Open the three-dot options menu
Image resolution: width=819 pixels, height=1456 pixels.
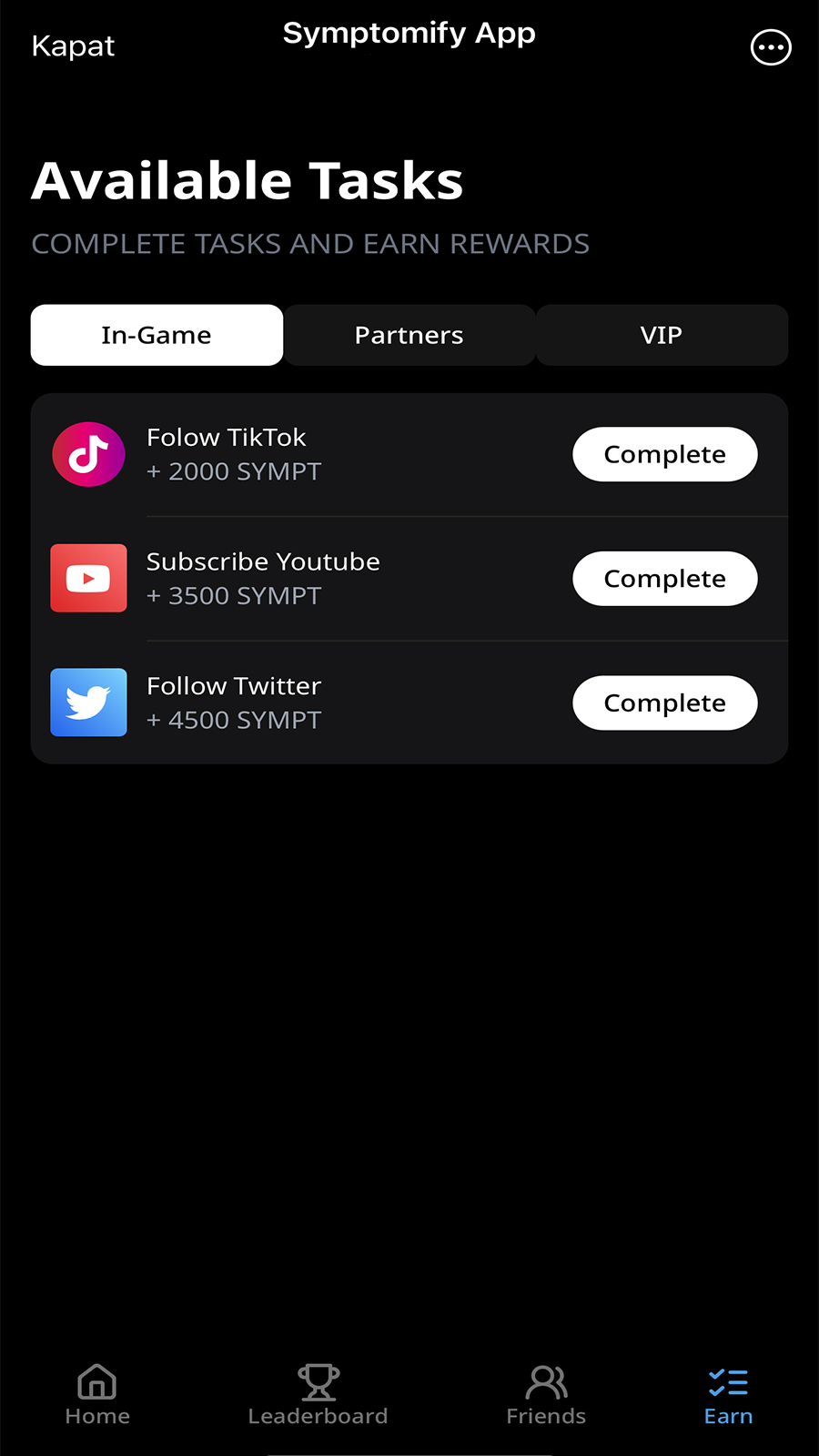tap(771, 47)
